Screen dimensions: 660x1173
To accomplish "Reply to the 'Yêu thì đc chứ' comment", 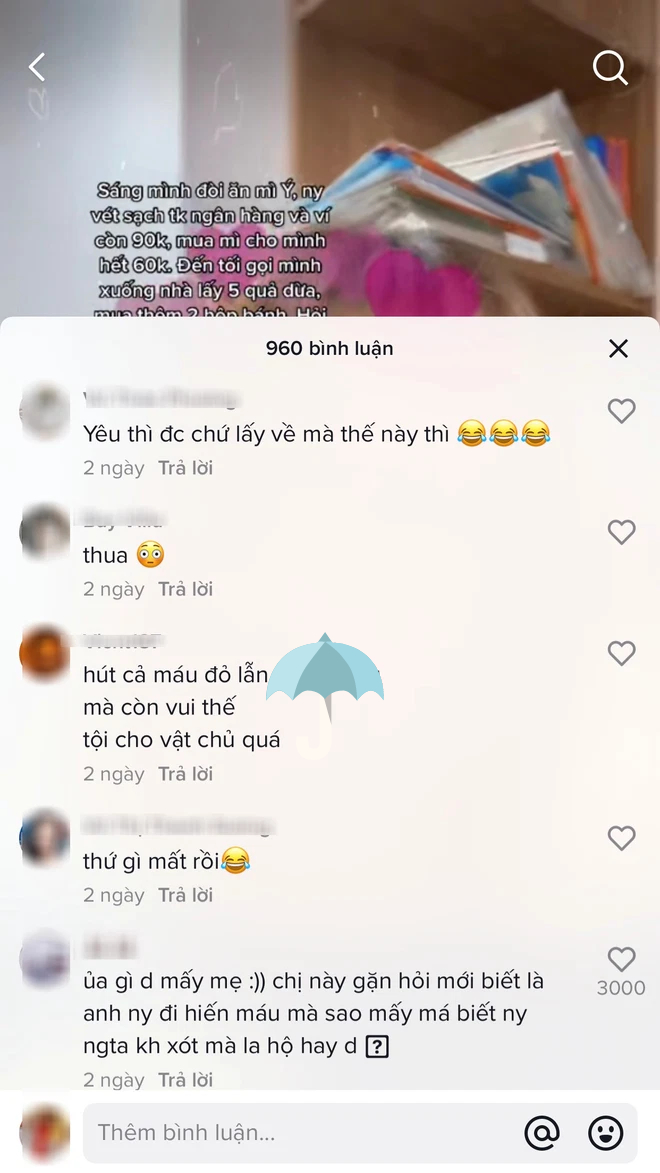I will point(185,468).
